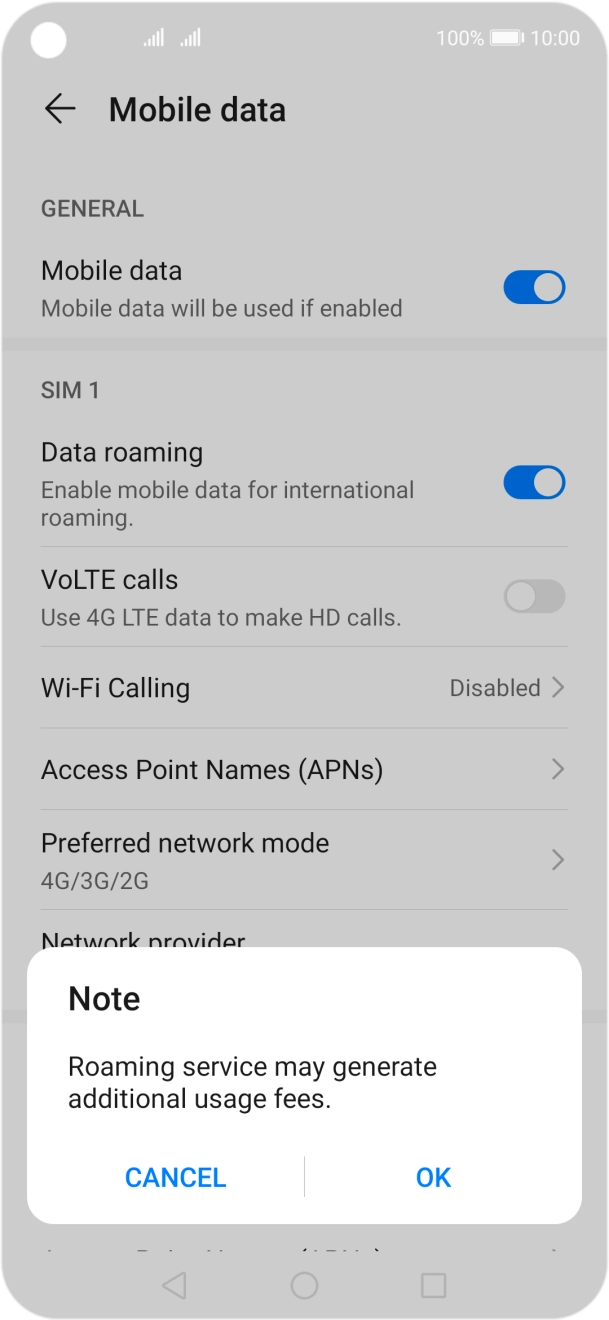This screenshot has width=609, height=1320.
Task: Open recent apps from navigation bar
Action: tap(433, 1285)
